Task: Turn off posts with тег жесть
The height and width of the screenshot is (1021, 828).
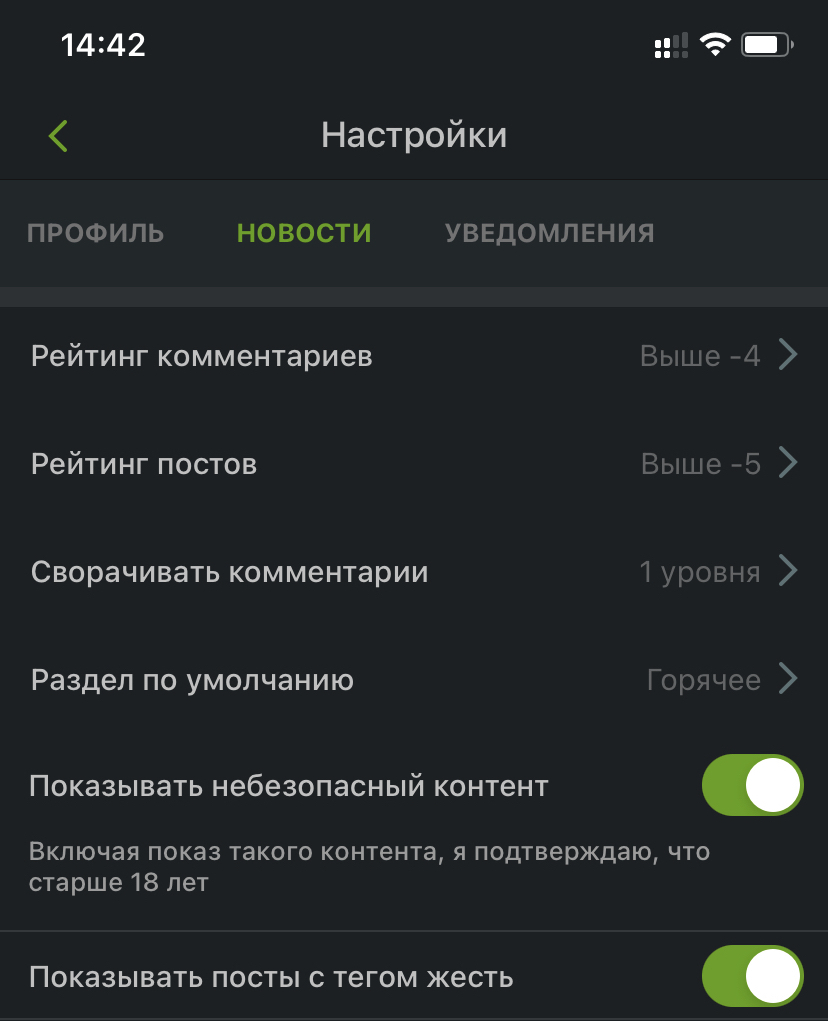Action: [x=752, y=976]
